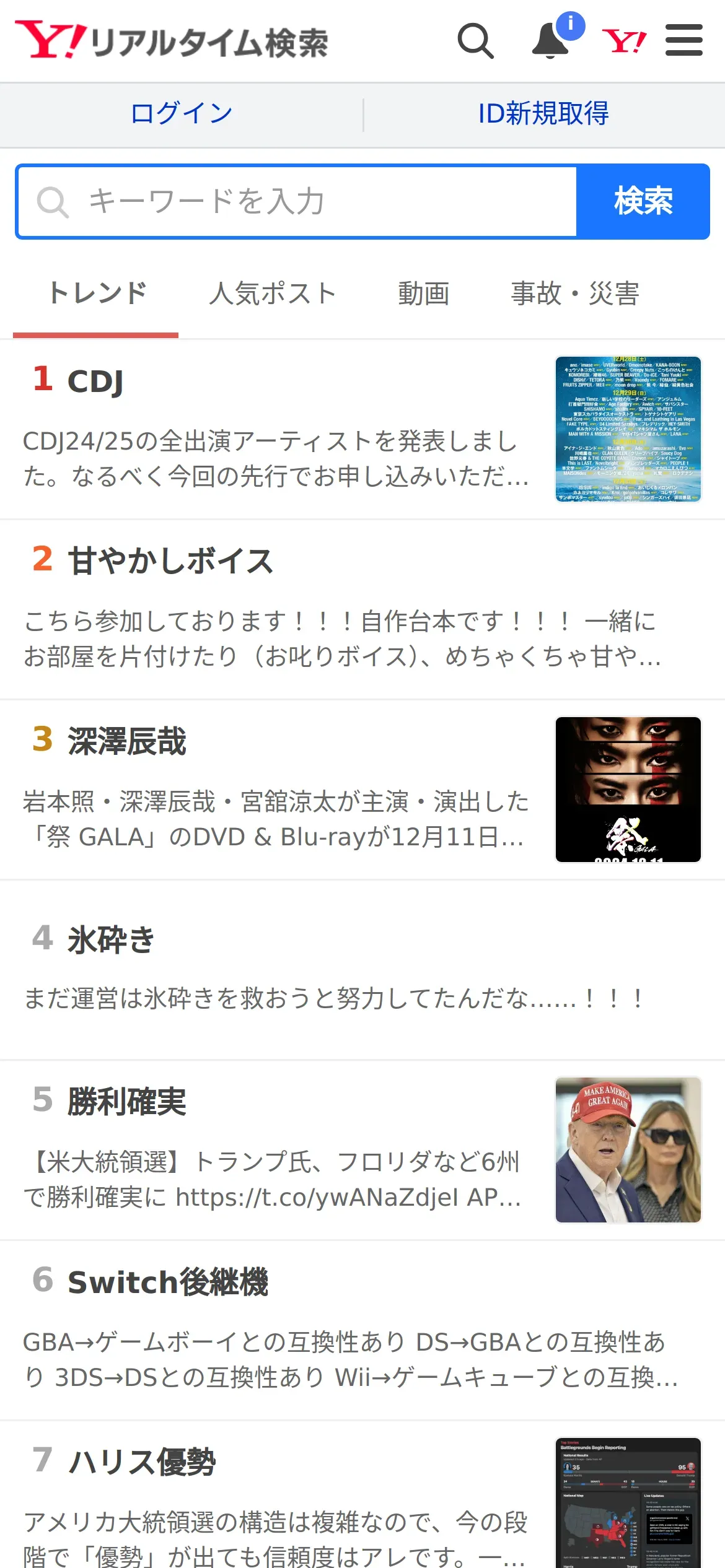Open the ハリス優勢 trend

(x=362, y=1495)
